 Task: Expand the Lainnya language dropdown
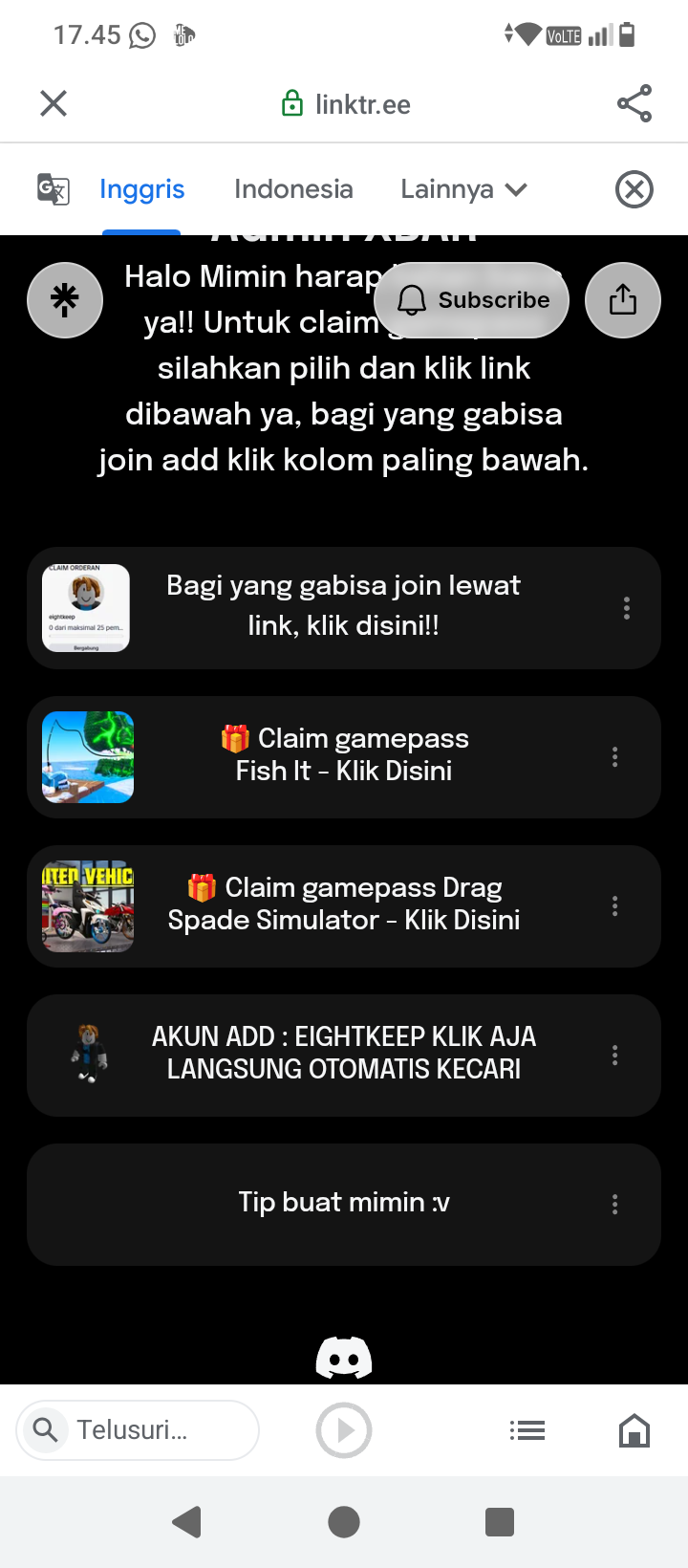click(x=463, y=189)
